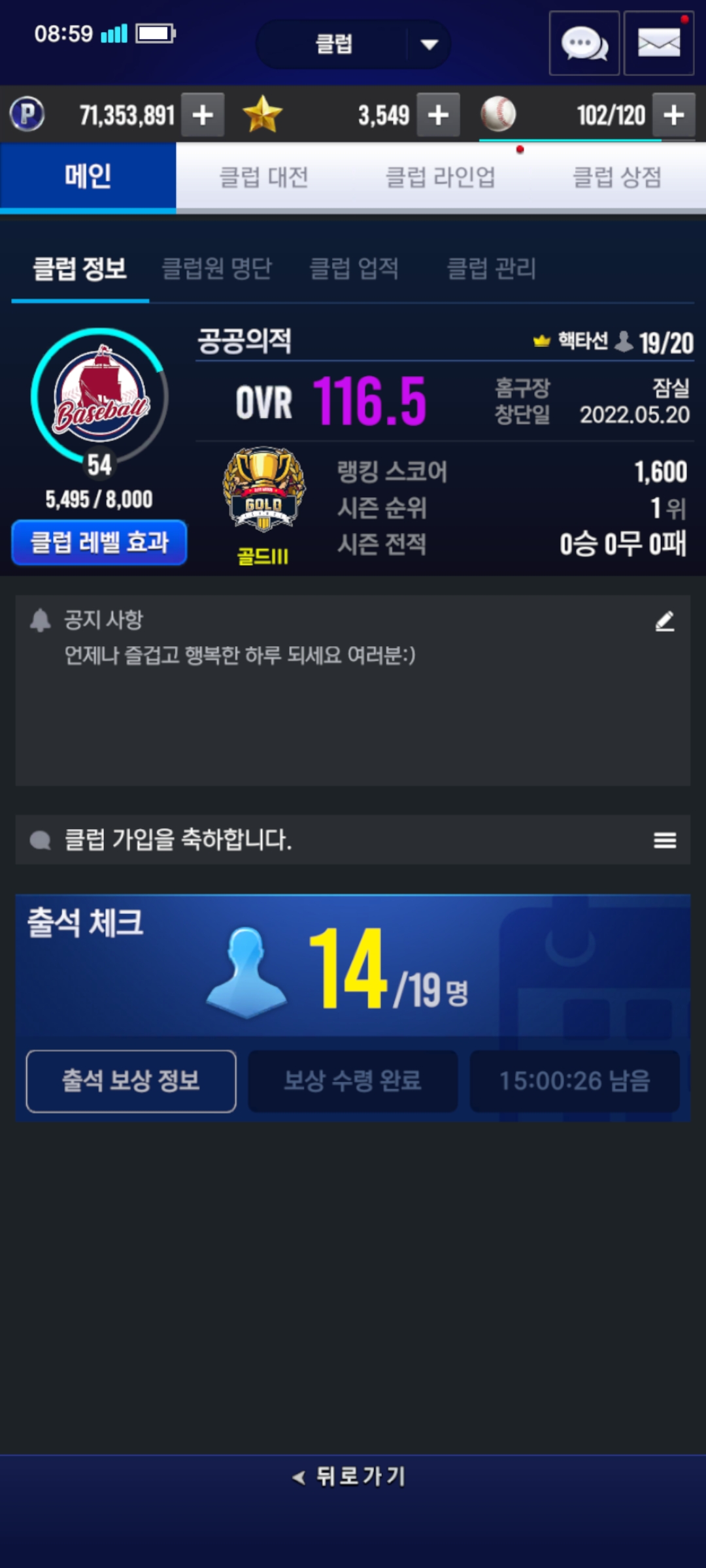Open the mailbox envelope icon
This screenshot has width=706, height=1568.
point(658,44)
